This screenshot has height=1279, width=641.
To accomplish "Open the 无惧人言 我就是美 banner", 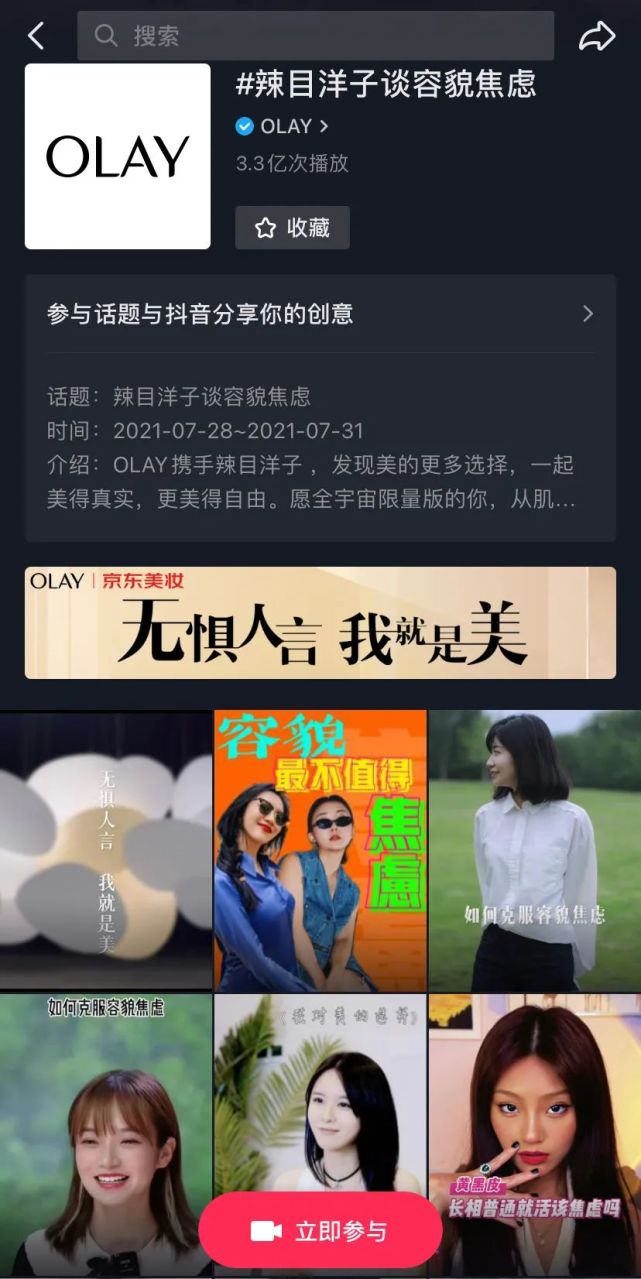I will point(320,623).
